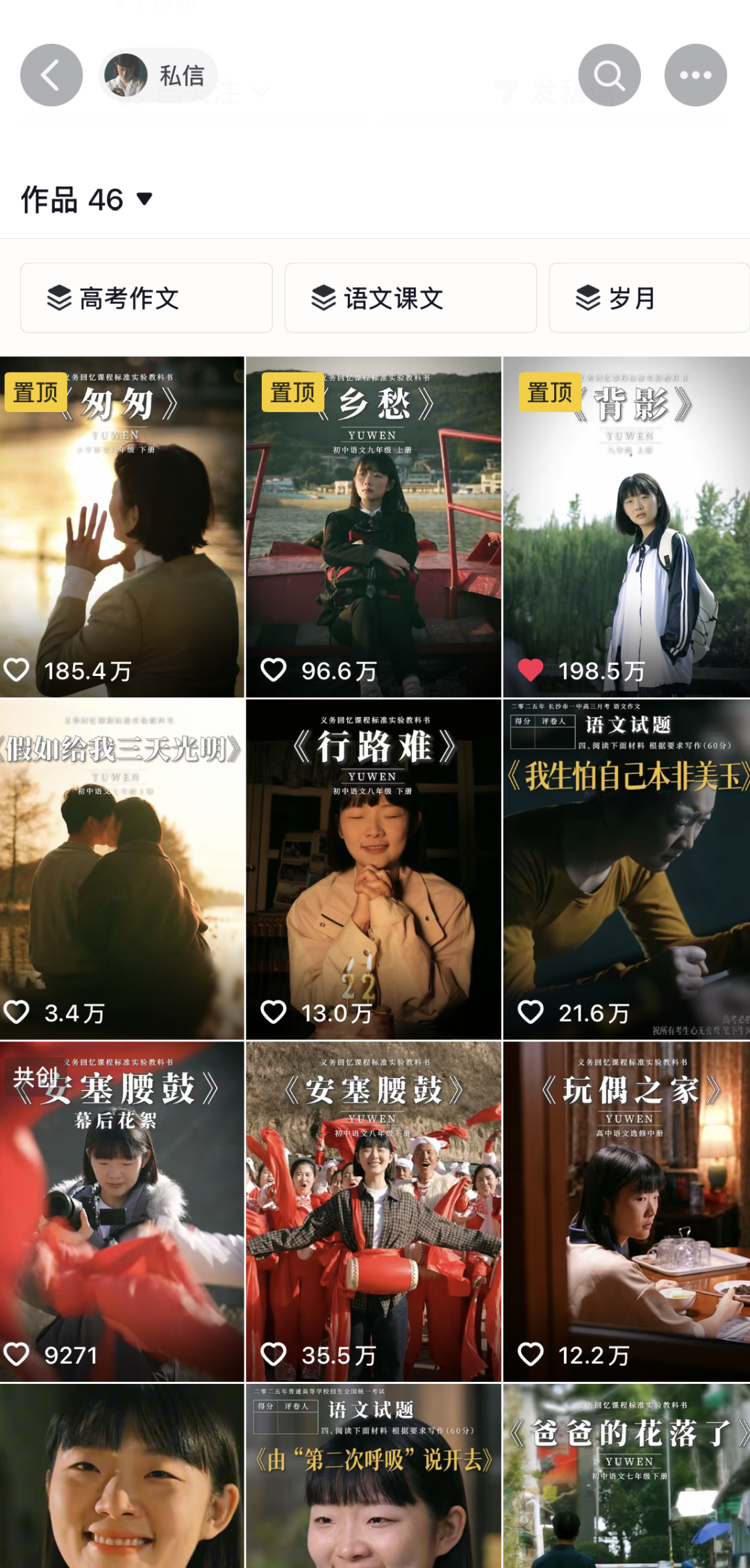Open the 岁月 collection

pos(649,298)
